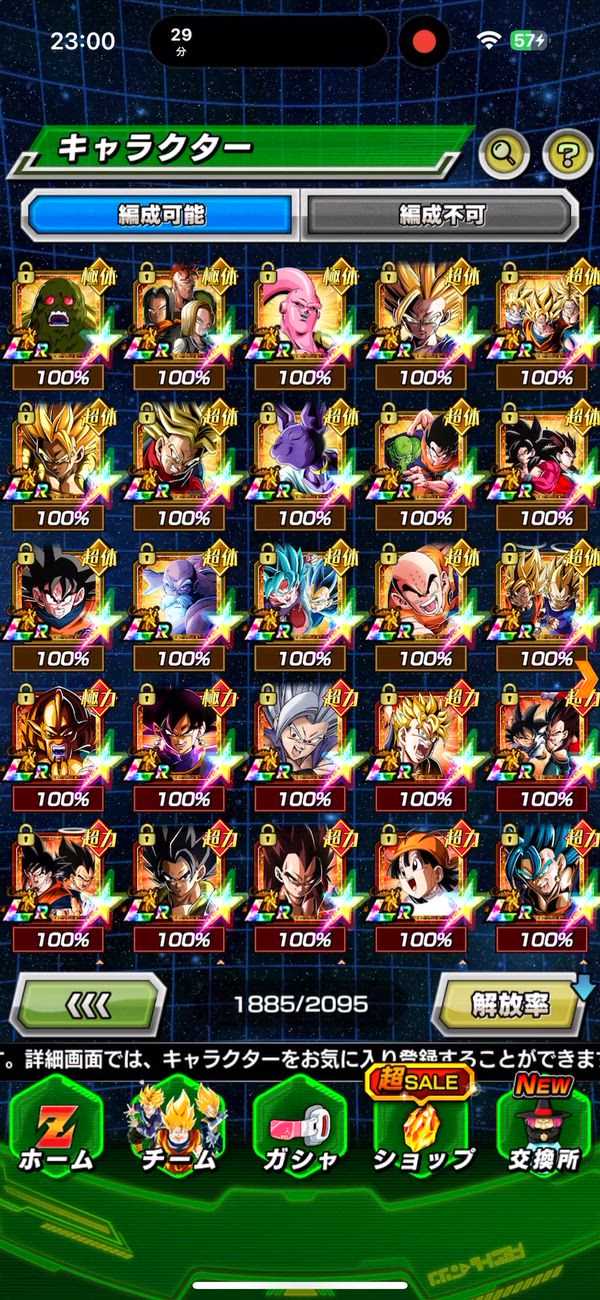Visit the ショップ

[x=422, y=1130]
